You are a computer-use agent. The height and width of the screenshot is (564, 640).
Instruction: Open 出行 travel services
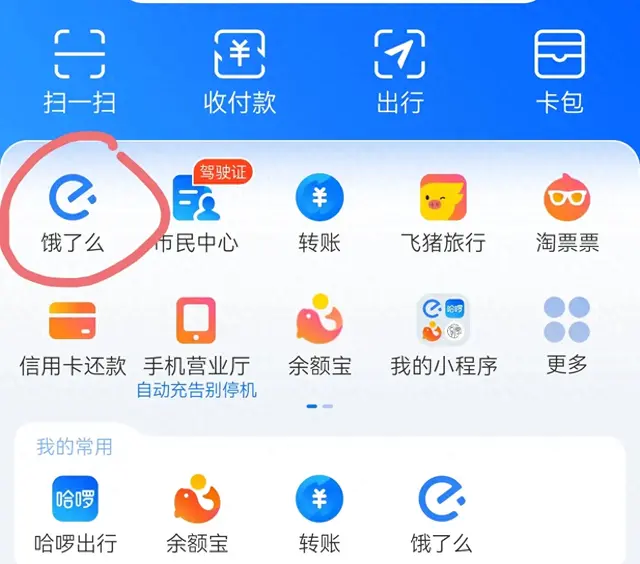pos(400,69)
